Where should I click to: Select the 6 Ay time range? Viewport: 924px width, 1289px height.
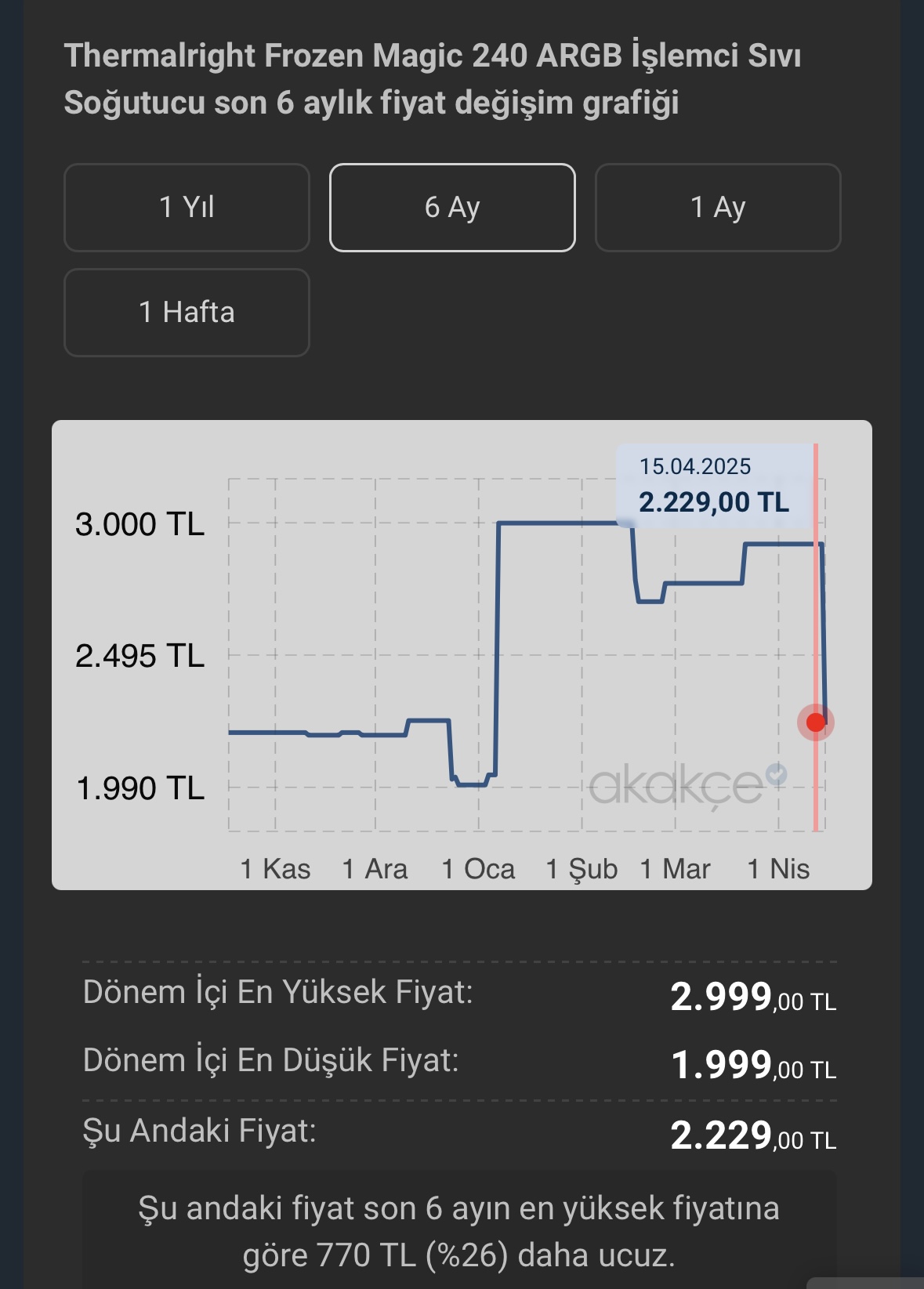[x=452, y=208]
